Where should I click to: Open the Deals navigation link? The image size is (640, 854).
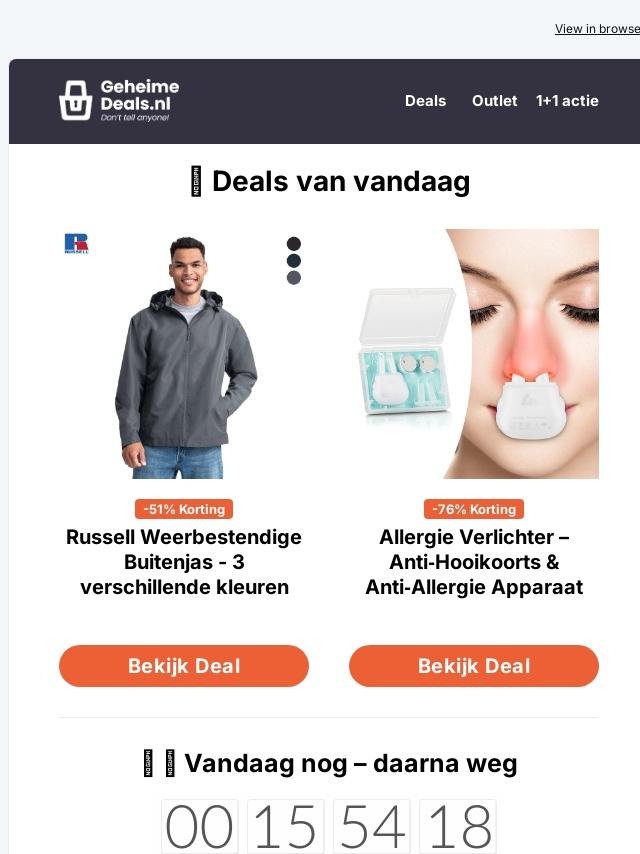coord(425,101)
